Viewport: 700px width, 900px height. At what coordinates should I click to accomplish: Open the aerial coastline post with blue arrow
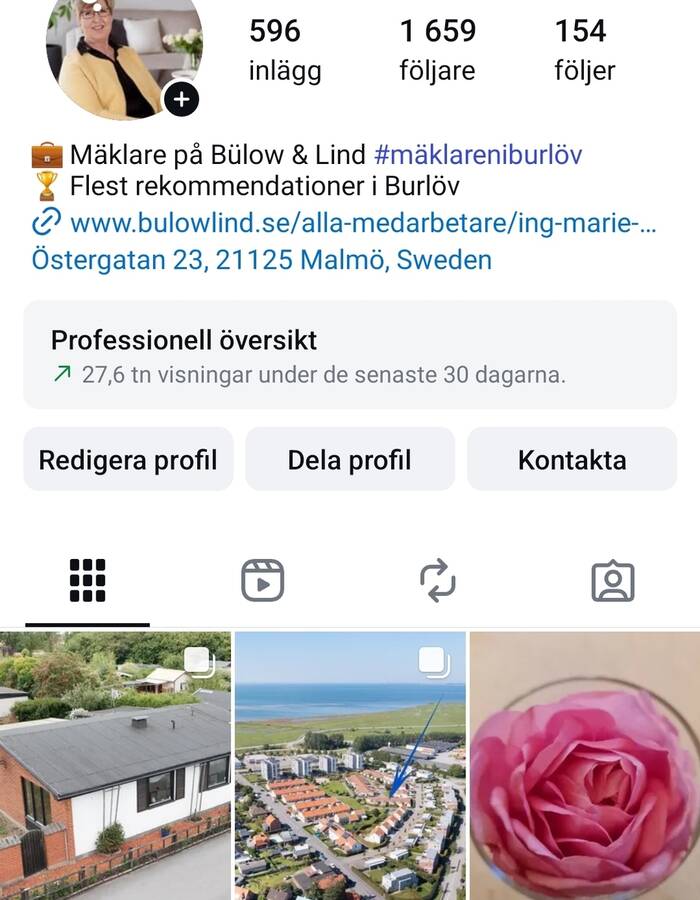(x=350, y=766)
